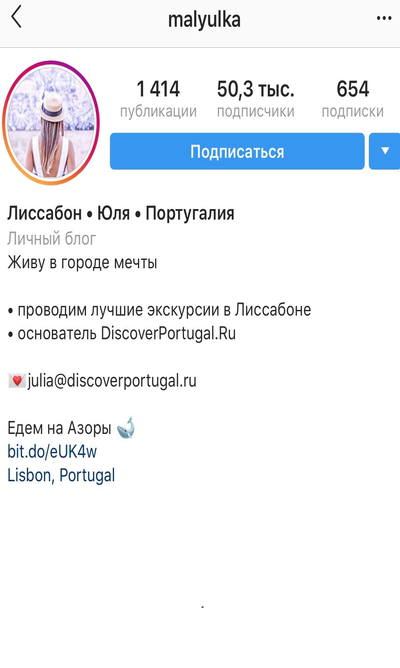
Task: Tap the blue Подписаться button
Action: 237,152
